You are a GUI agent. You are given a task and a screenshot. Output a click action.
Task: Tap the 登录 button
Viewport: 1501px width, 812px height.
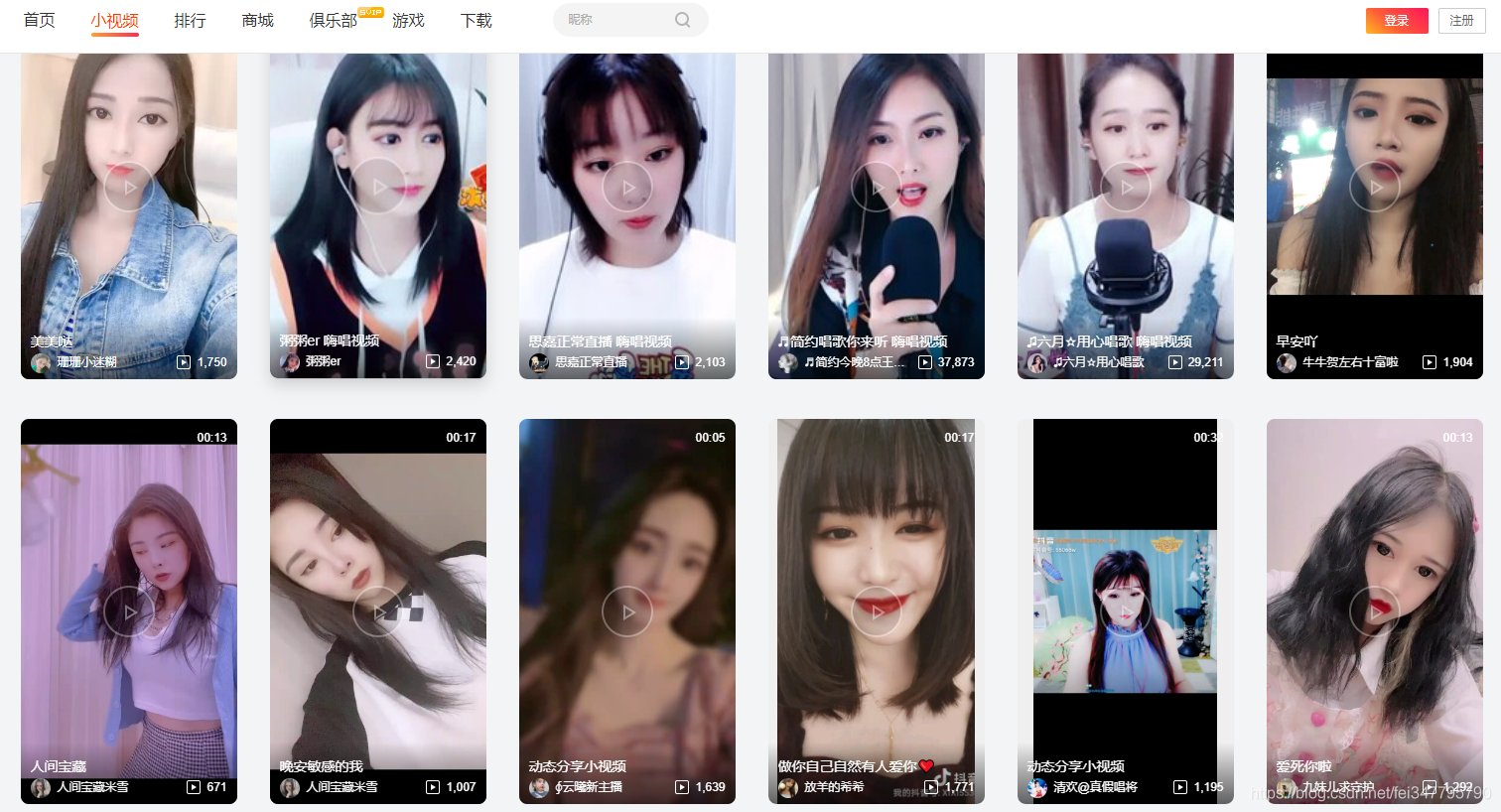pyautogui.click(x=1397, y=21)
